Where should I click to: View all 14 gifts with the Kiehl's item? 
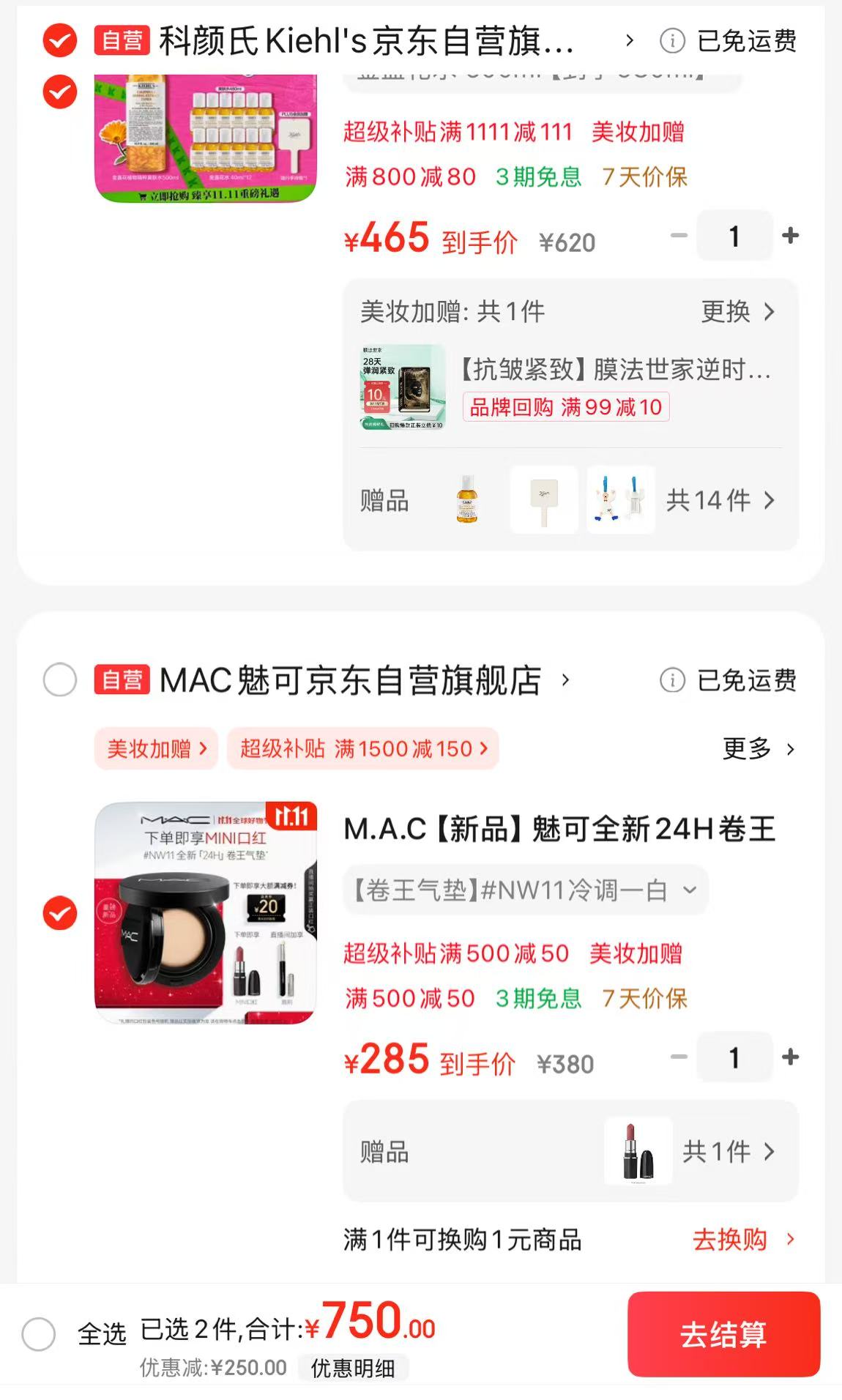point(720,501)
